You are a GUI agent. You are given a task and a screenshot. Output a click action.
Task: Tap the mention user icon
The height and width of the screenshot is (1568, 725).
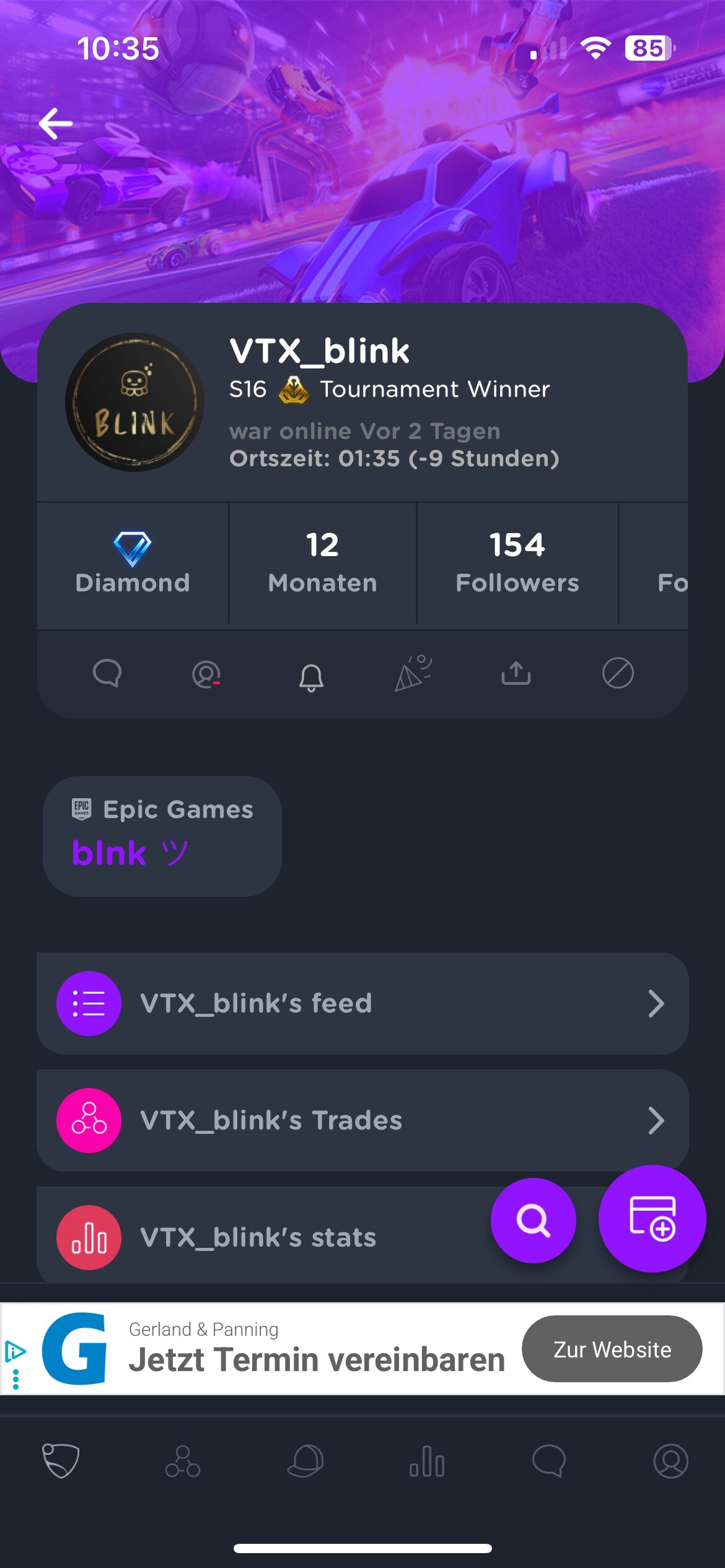(206, 674)
